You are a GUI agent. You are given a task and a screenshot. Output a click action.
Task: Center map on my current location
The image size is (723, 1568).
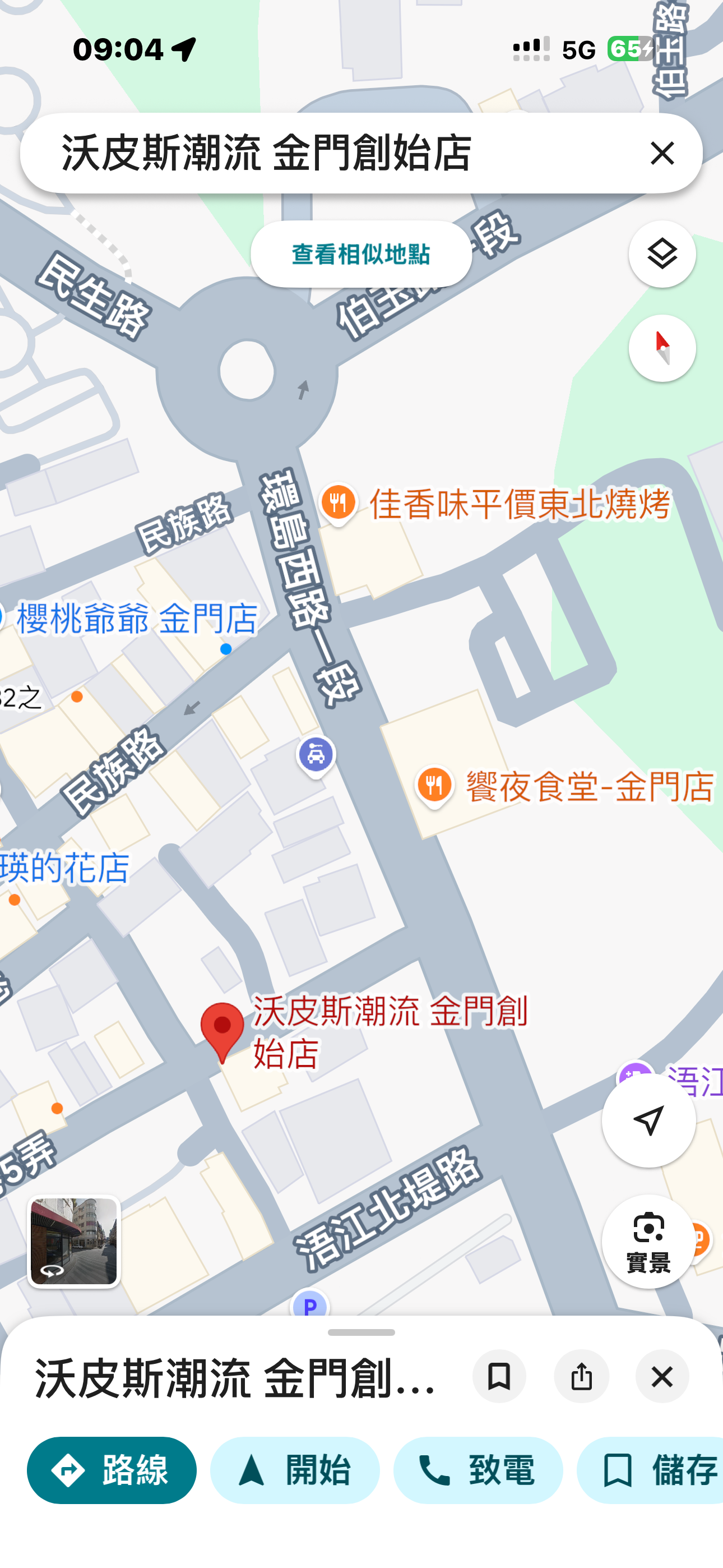(x=648, y=1120)
